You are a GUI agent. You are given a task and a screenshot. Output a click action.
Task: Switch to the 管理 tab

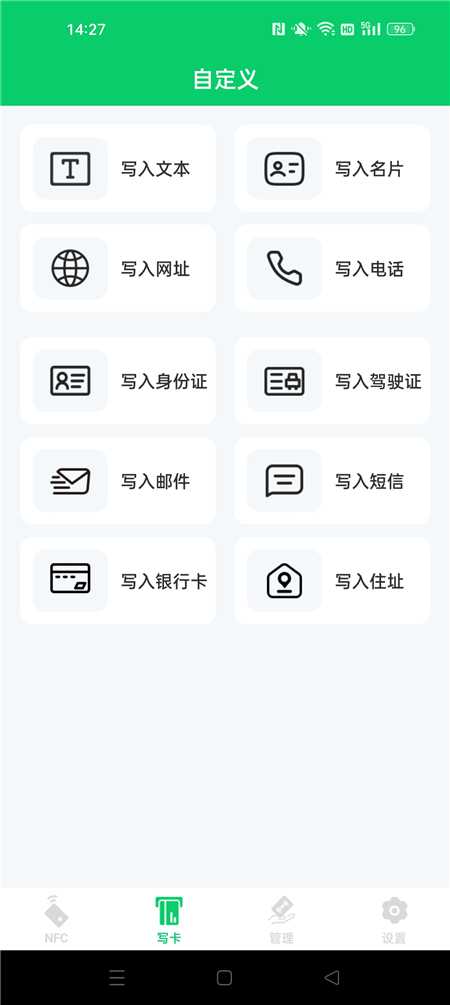[281, 919]
